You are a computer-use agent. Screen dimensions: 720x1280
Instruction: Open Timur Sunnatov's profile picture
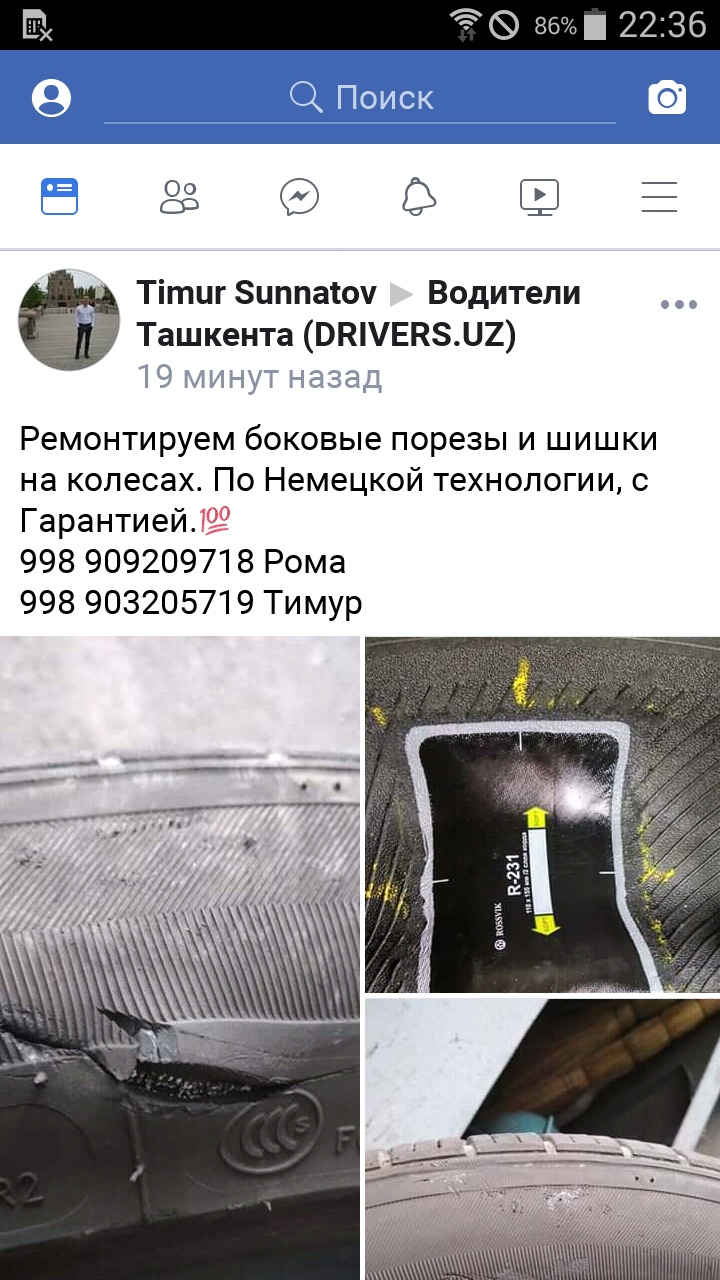tap(69, 320)
